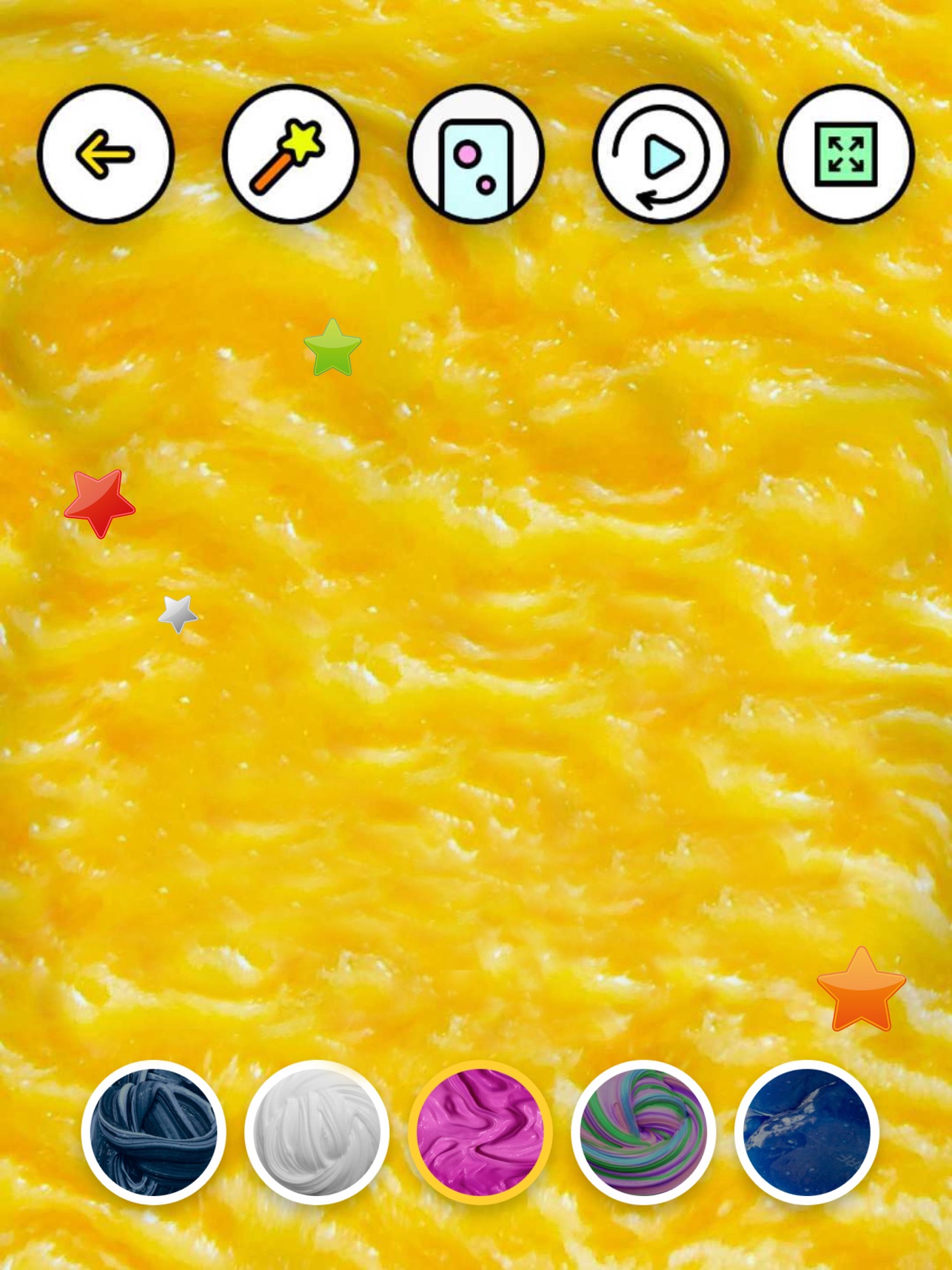Click the green star decoration
This screenshot has height=1270, width=952.
pyautogui.click(x=332, y=349)
